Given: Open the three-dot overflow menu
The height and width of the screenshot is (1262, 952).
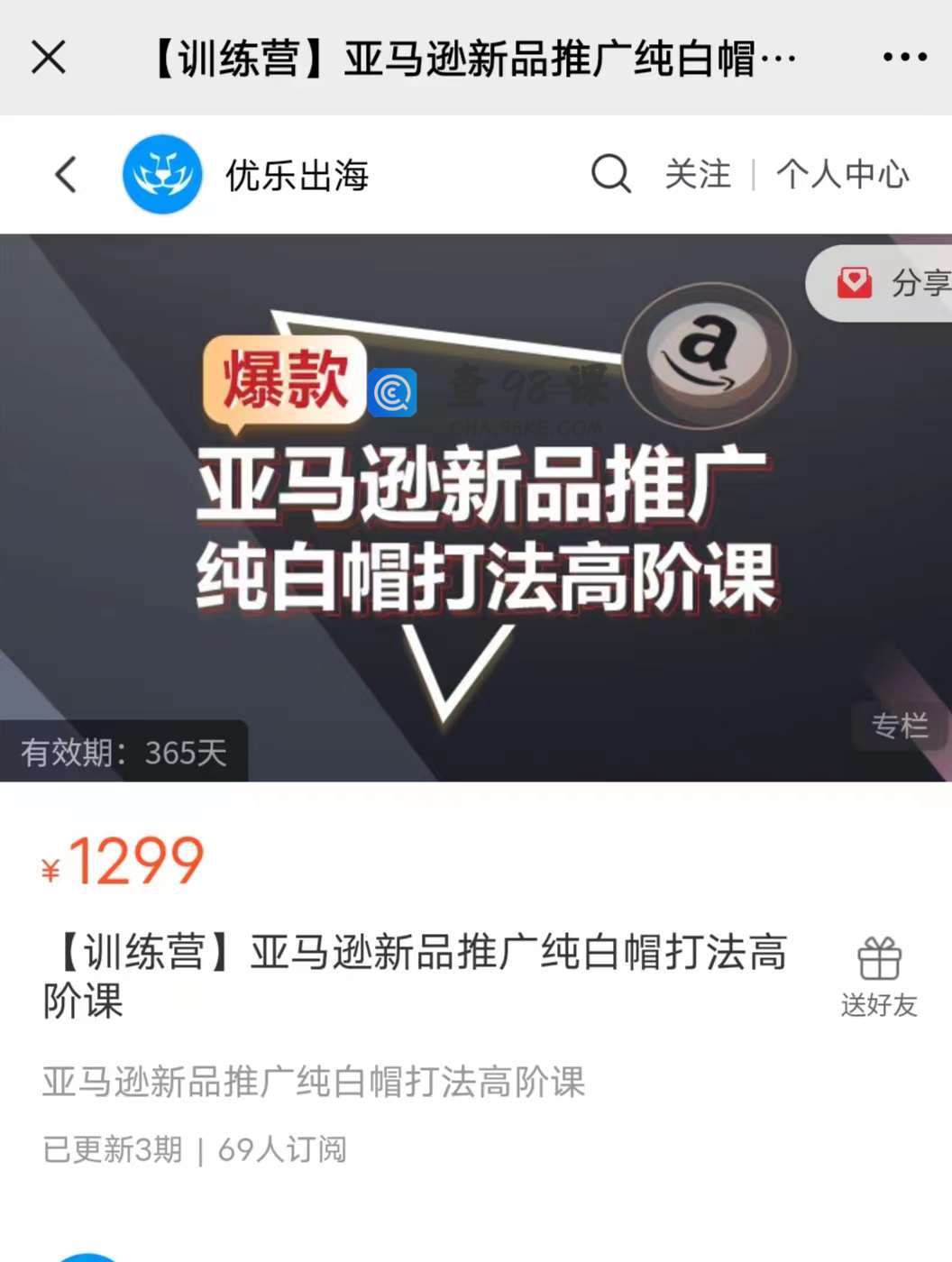Looking at the screenshot, I should coord(904,58).
